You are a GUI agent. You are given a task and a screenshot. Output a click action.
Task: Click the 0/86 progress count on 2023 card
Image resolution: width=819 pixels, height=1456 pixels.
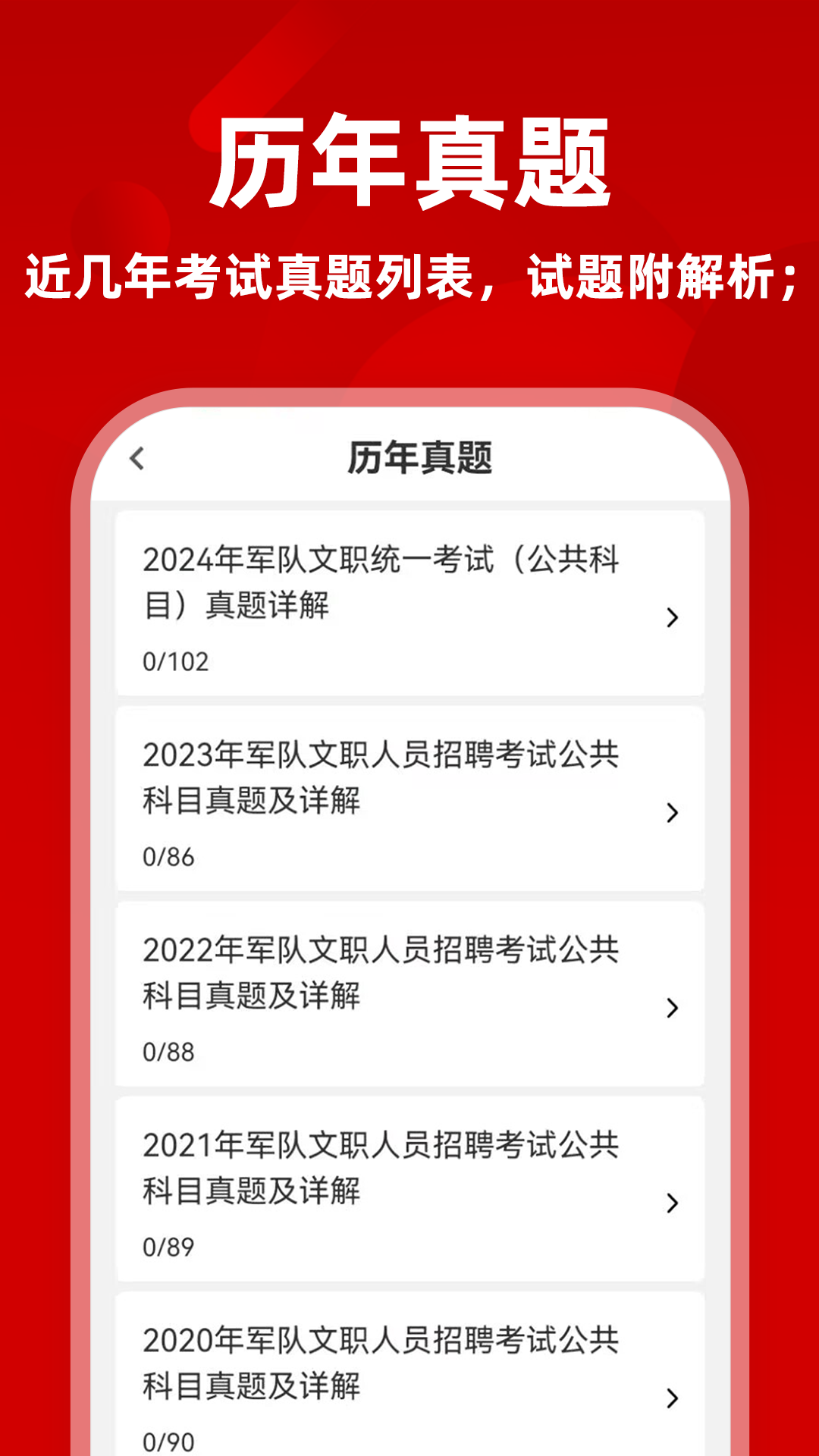pos(170,855)
